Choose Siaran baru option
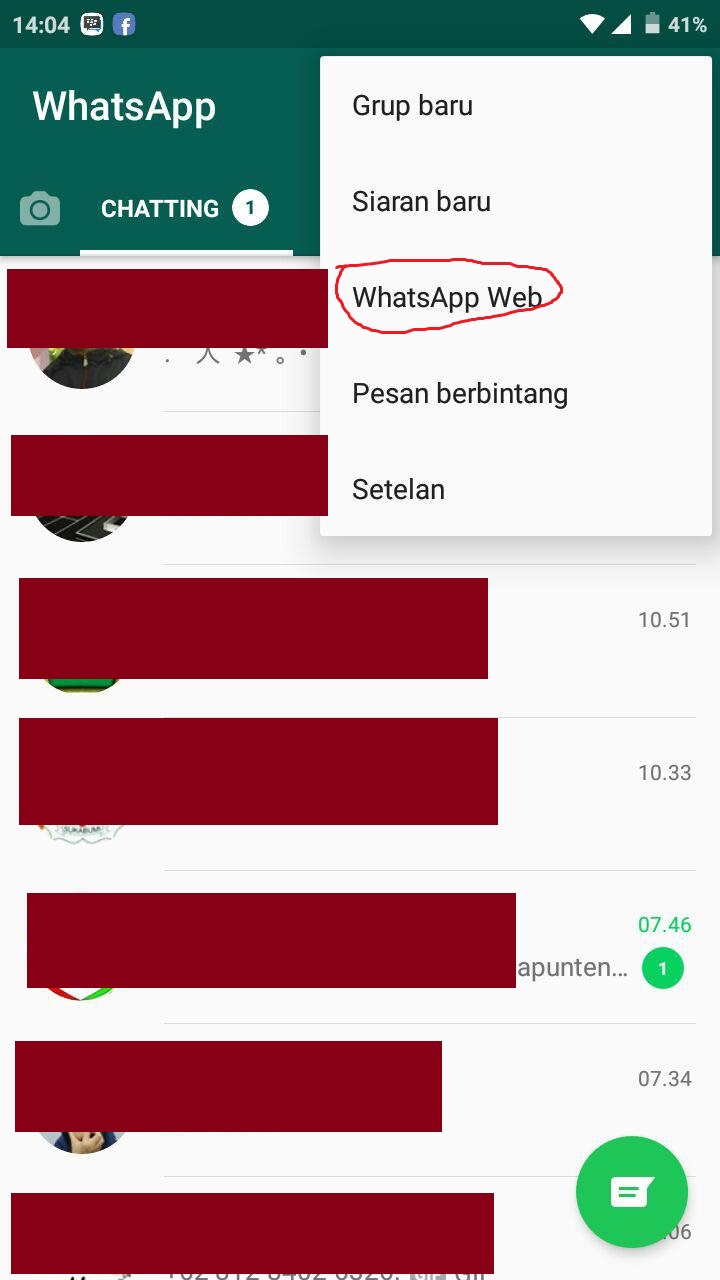 [x=421, y=202]
